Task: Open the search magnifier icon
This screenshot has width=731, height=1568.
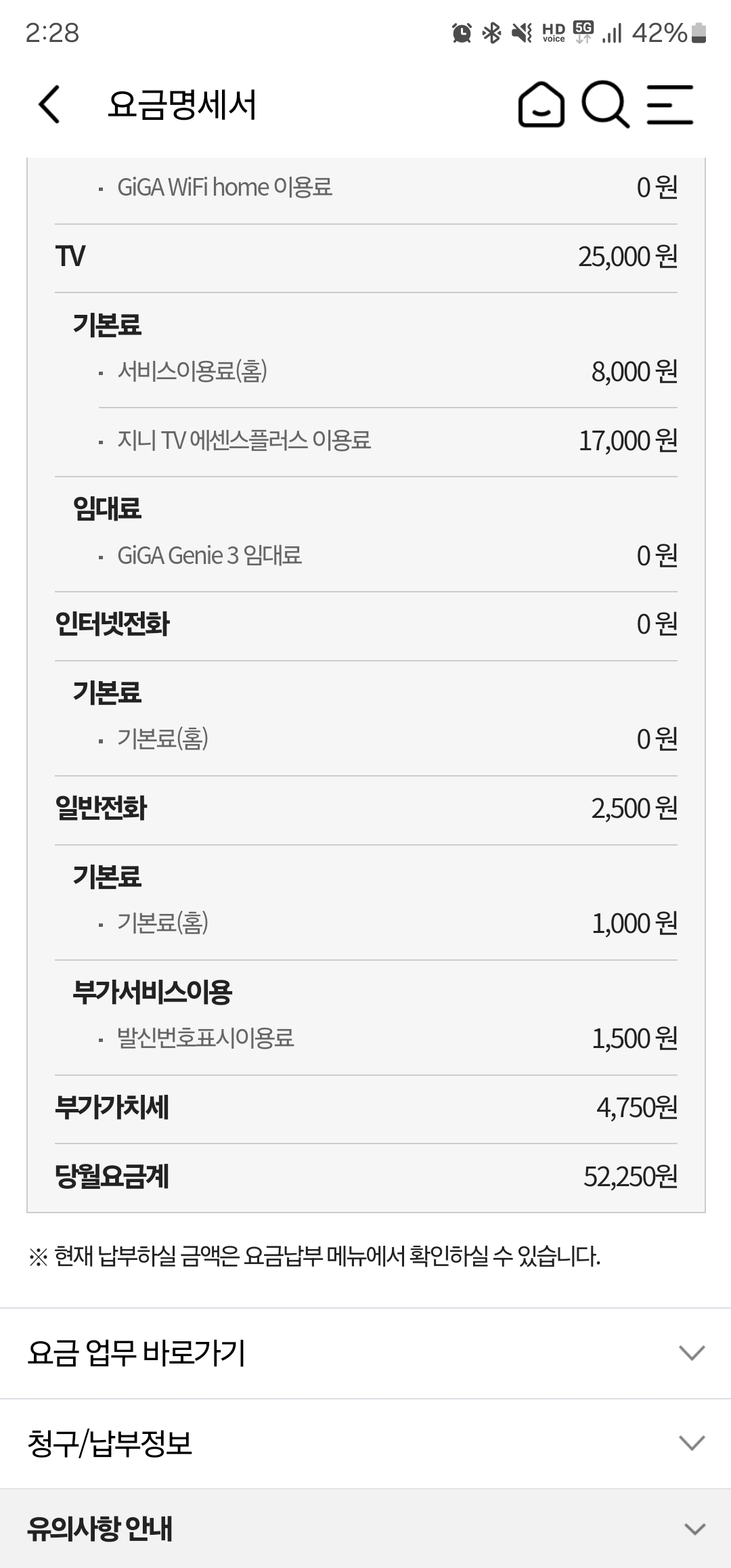Action: click(605, 104)
